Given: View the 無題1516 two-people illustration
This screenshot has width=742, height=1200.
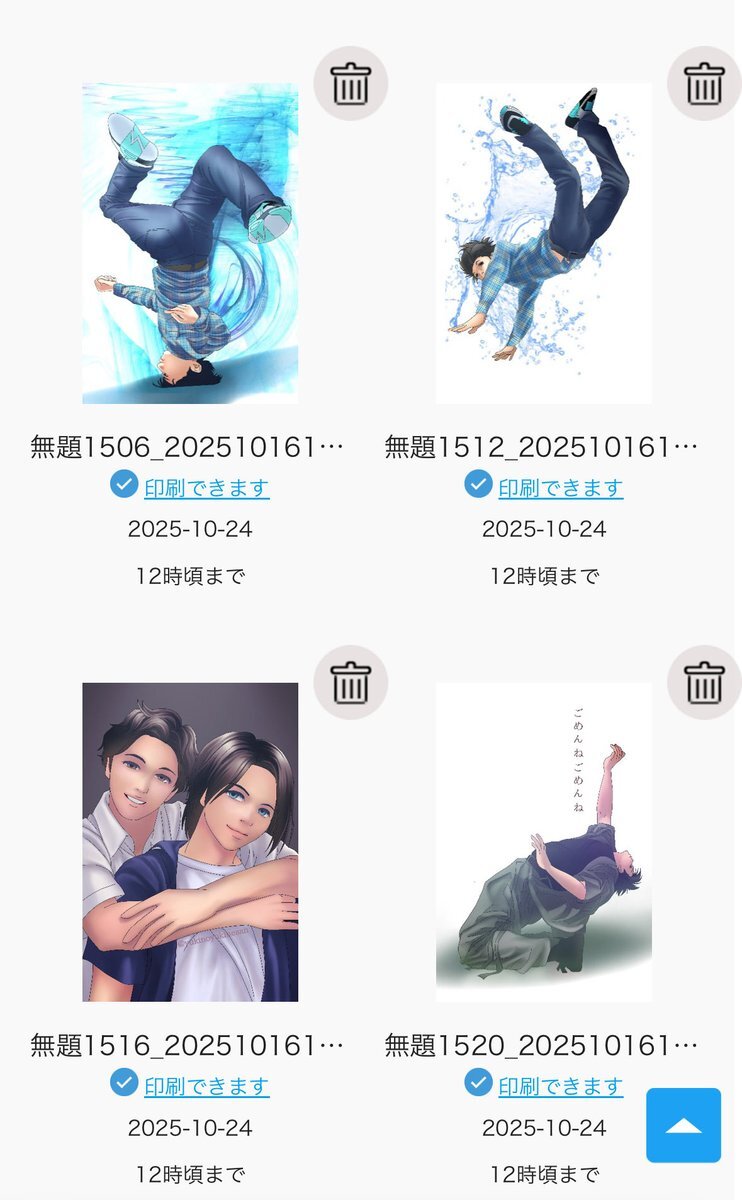Looking at the screenshot, I should [x=190, y=842].
